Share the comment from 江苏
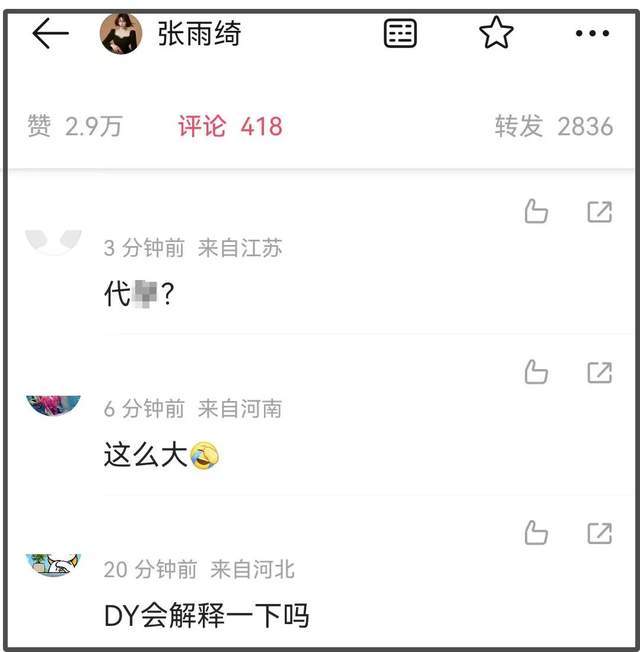The height and width of the screenshot is (652, 640). click(x=599, y=211)
